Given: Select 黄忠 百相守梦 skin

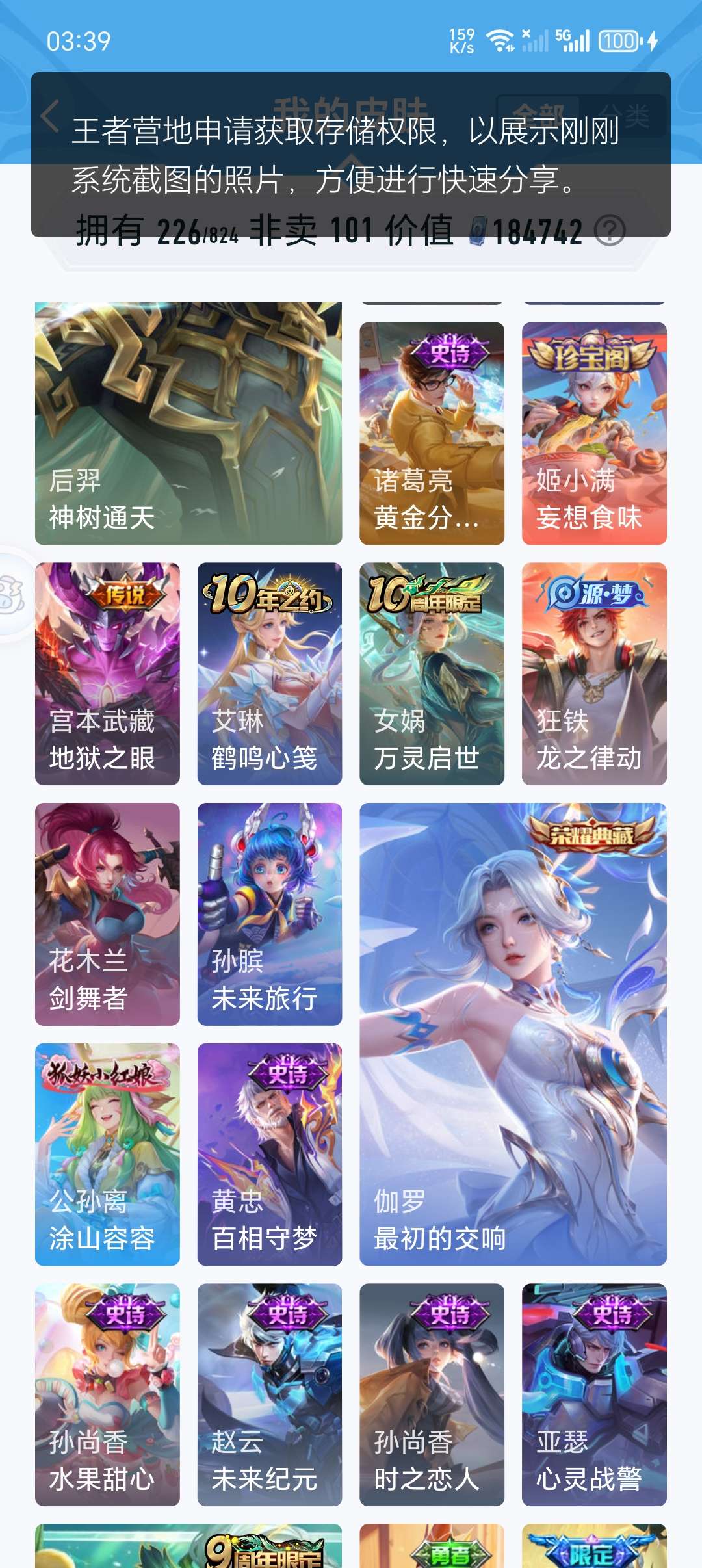Looking at the screenshot, I should click(270, 1155).
